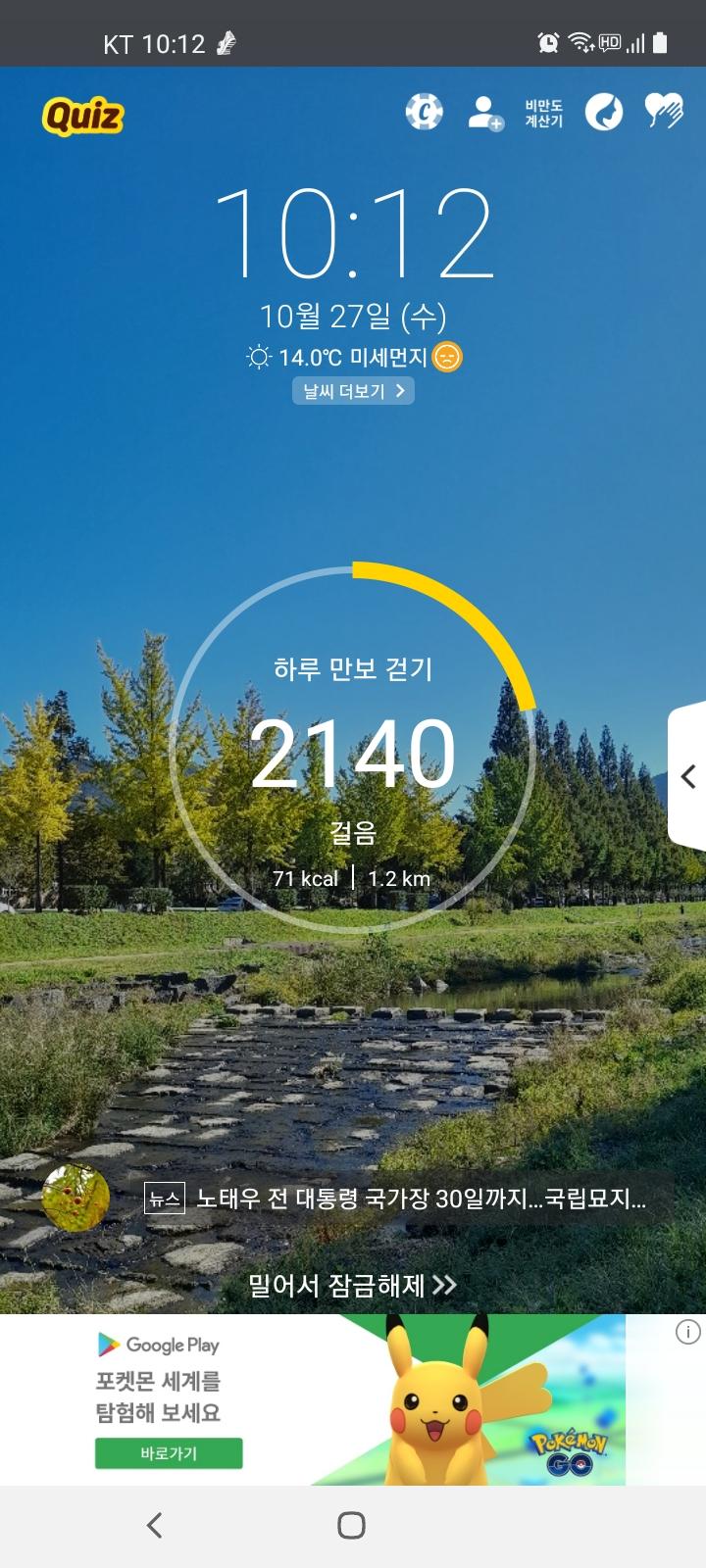
Task: Tap the add friend icon
Action: tap(484, 112)
